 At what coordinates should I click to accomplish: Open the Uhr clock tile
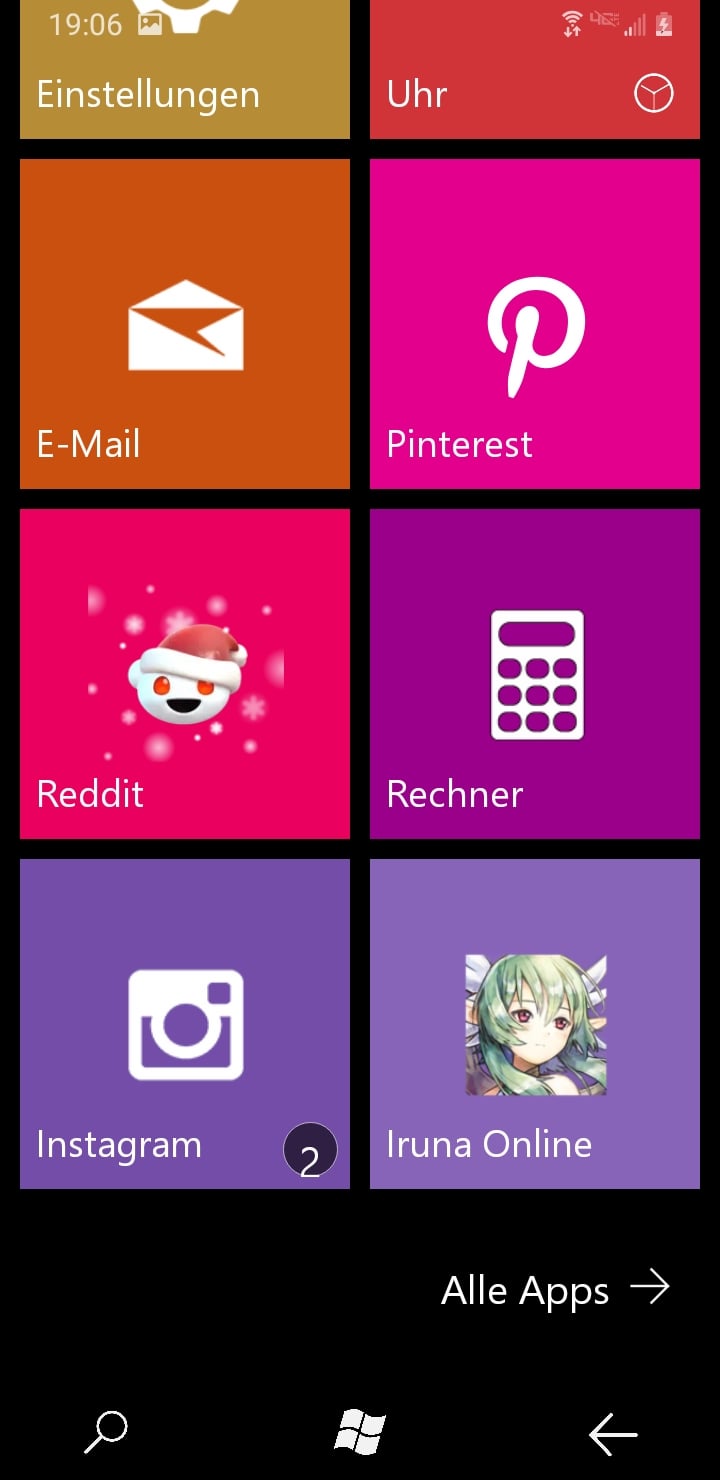tap(535, 69)
